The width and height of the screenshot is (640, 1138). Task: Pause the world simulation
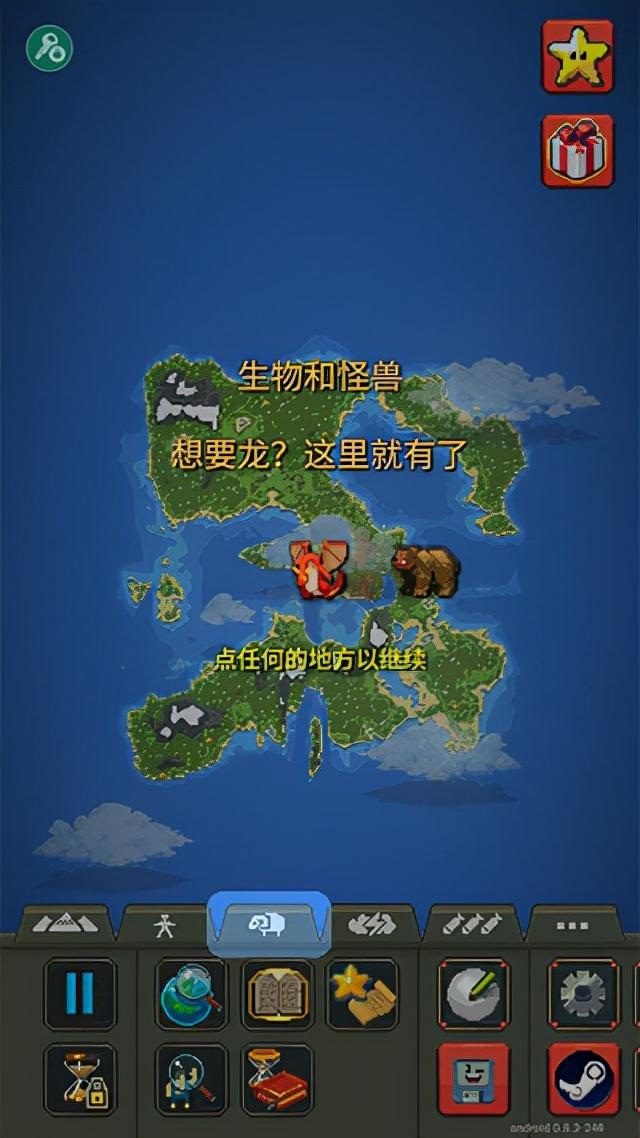pos(80,993)
